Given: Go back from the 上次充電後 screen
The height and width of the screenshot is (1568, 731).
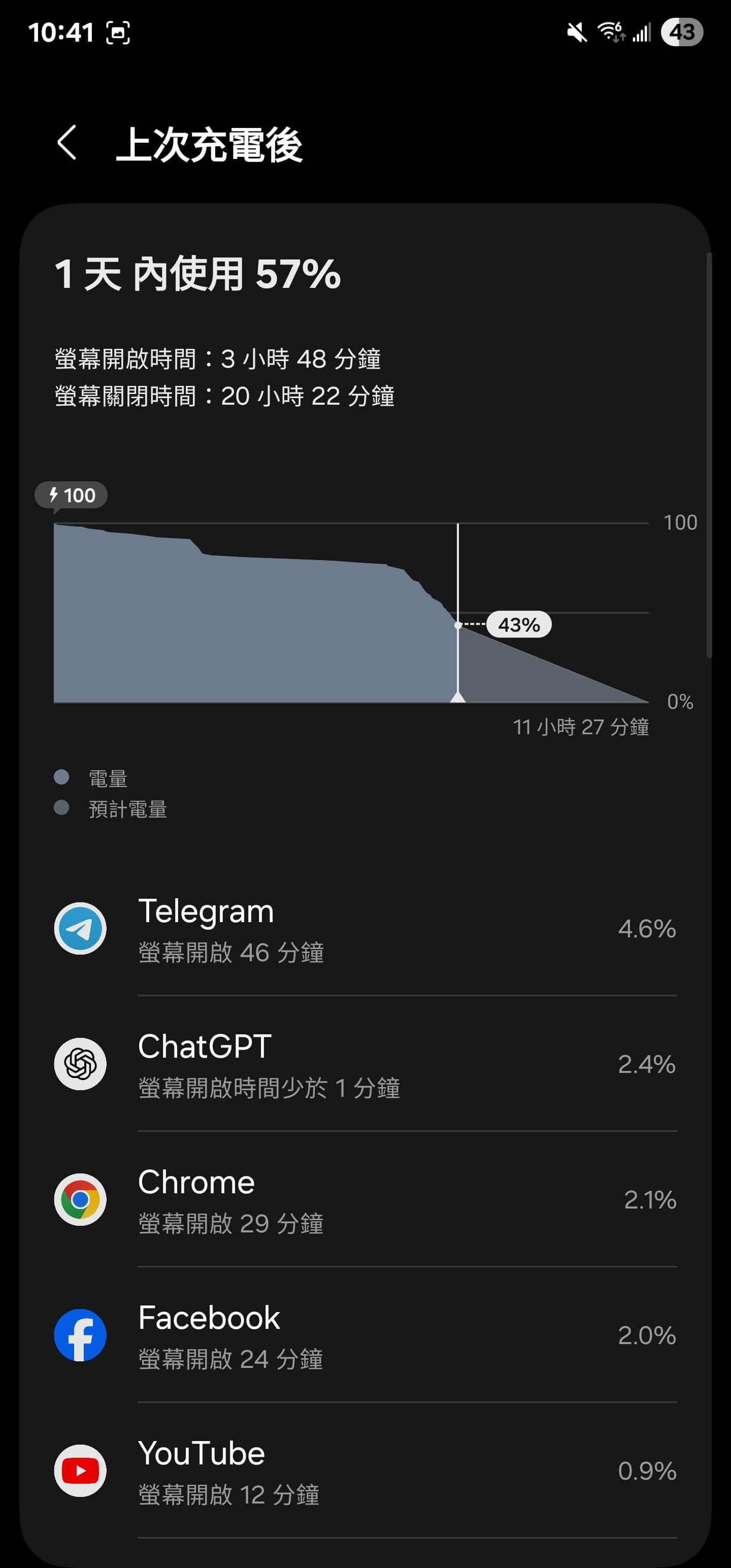Looking at the screenshot, I should [67, 143].
